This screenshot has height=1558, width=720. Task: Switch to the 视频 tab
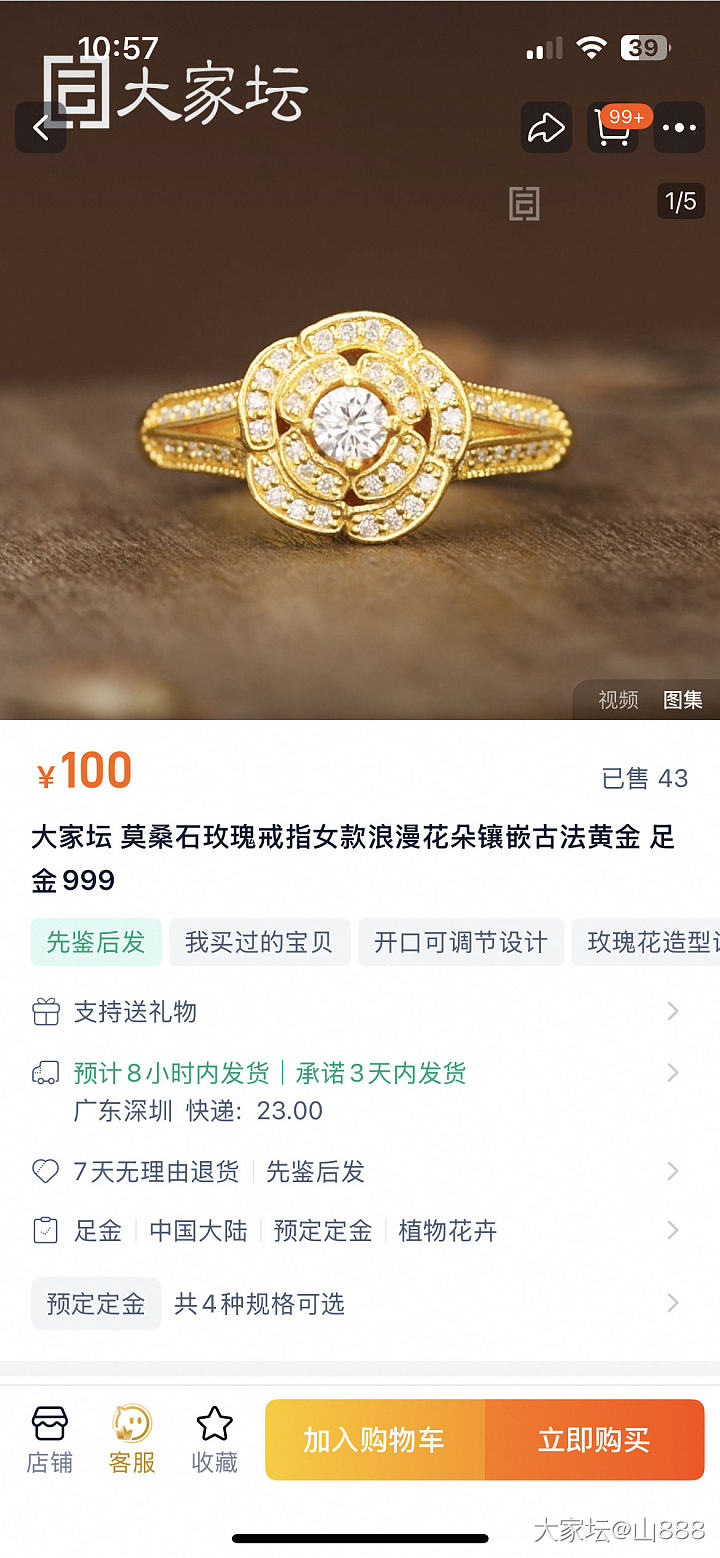[x=618, y=700]
